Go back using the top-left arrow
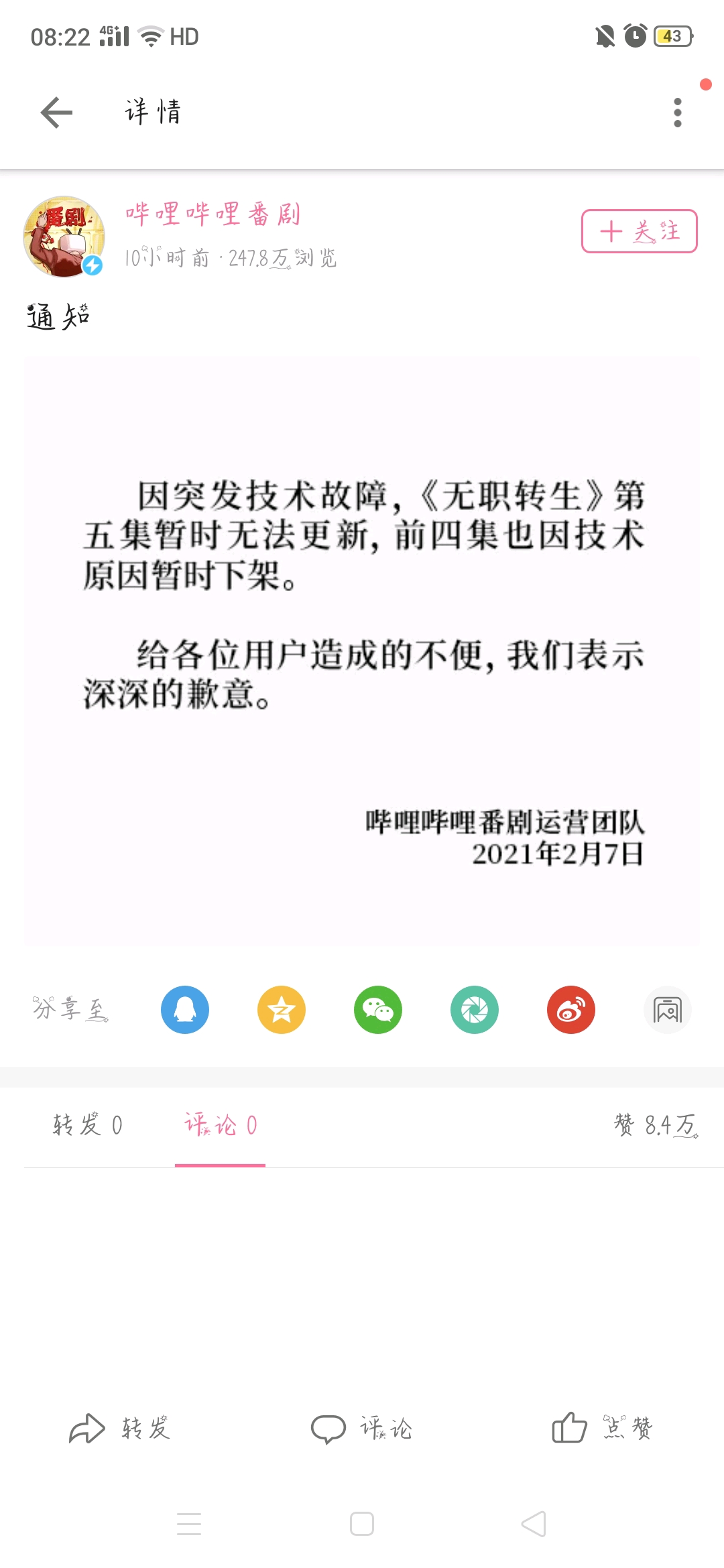 click(x=56, y=112)
